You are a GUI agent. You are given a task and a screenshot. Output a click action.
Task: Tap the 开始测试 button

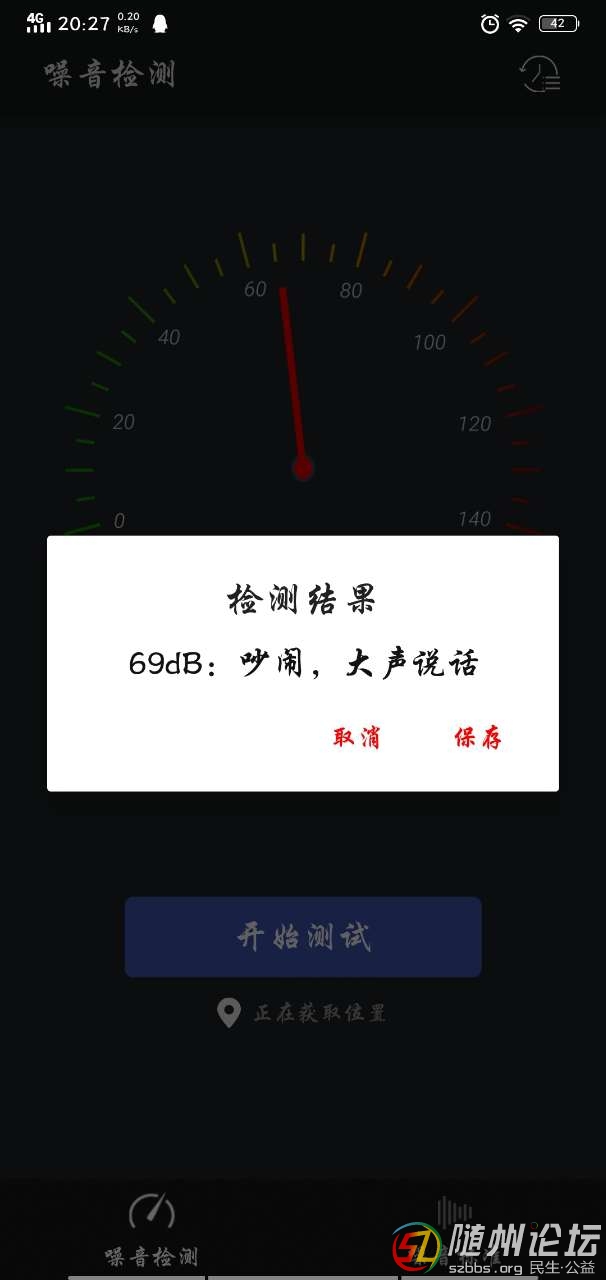303,937
